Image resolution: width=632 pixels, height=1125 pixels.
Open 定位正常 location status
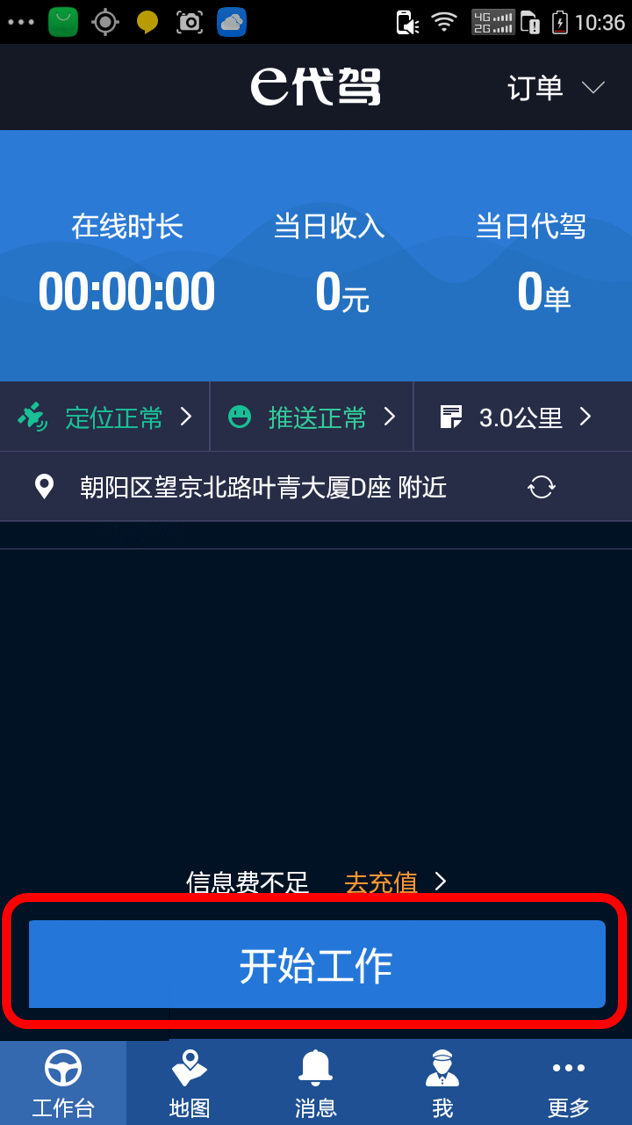coord(105,417)
